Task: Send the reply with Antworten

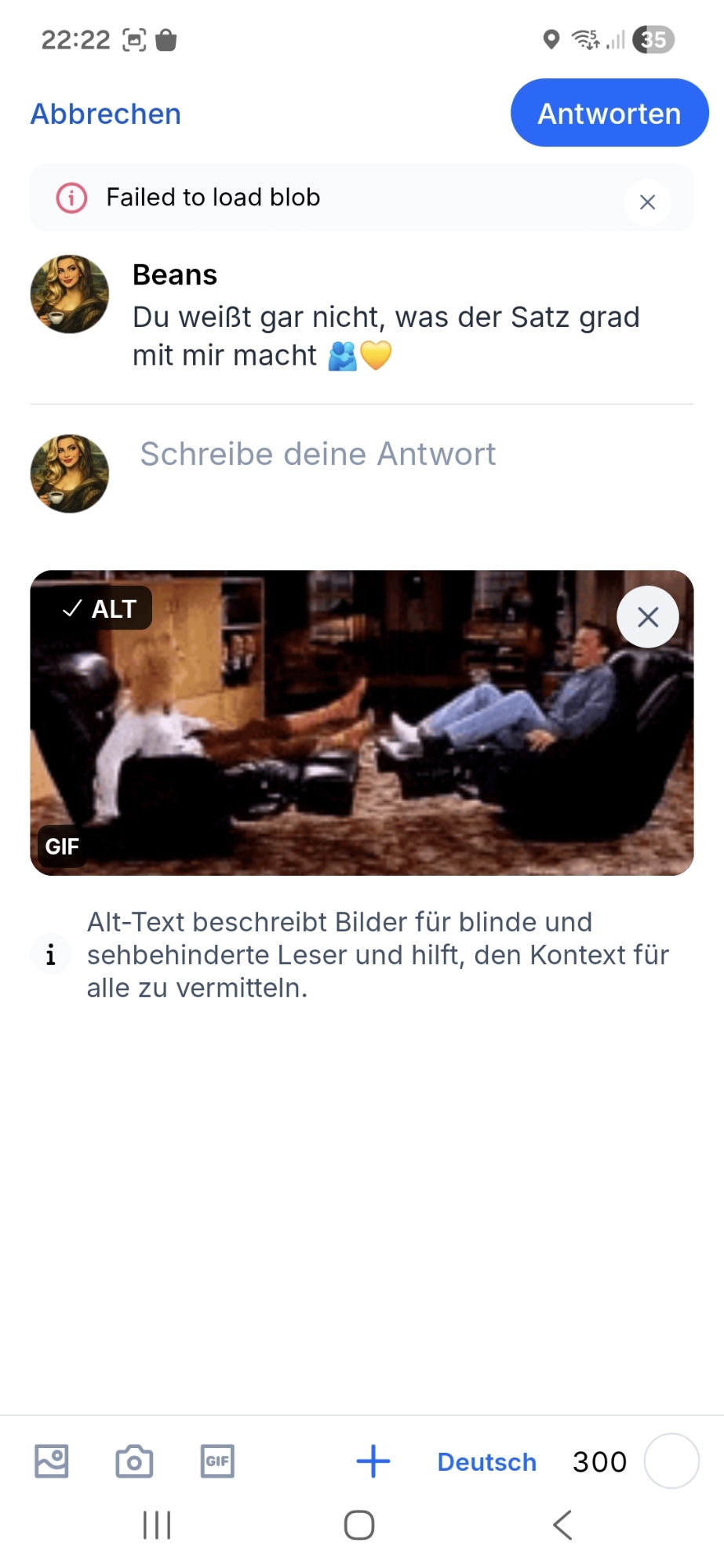Action: (x=609, y=114)
